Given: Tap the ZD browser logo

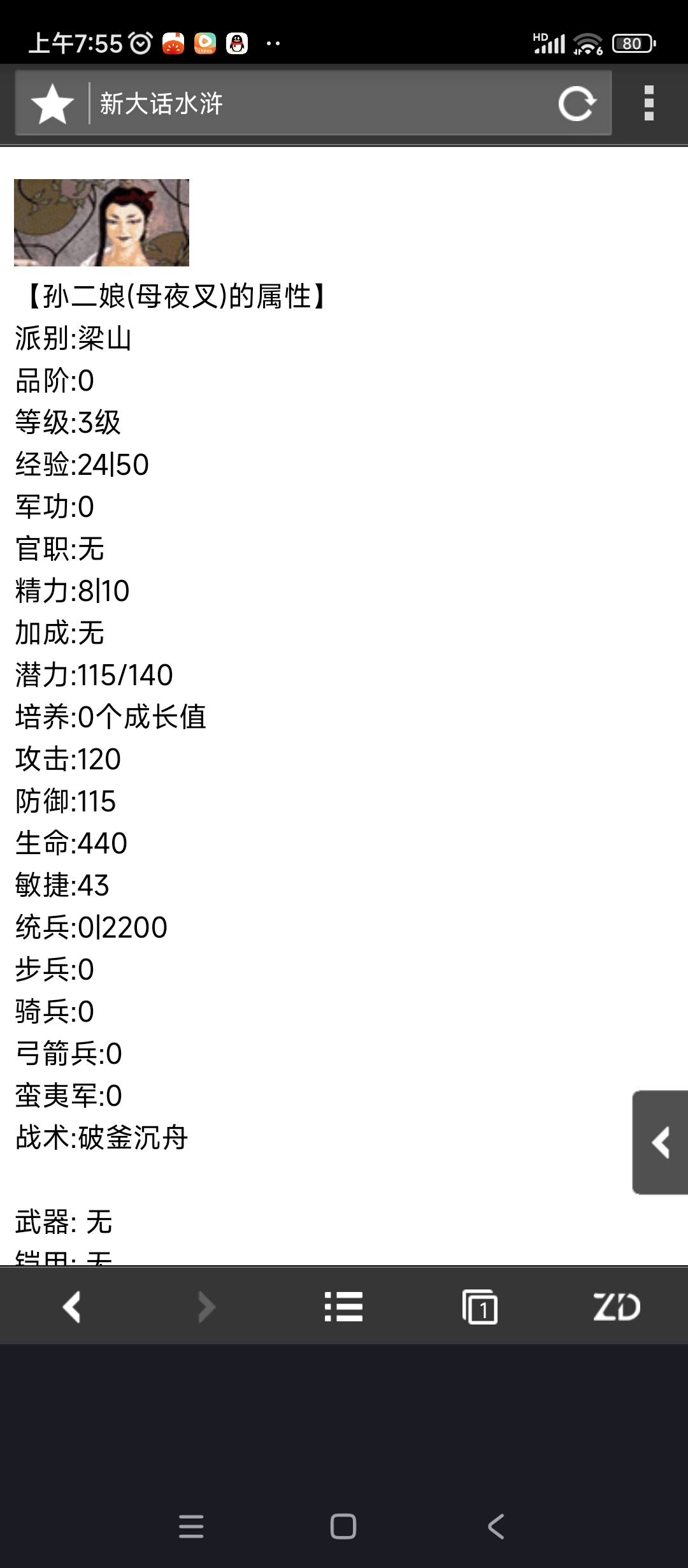Looking at the screenshot, I should (x=616, y=1307).
